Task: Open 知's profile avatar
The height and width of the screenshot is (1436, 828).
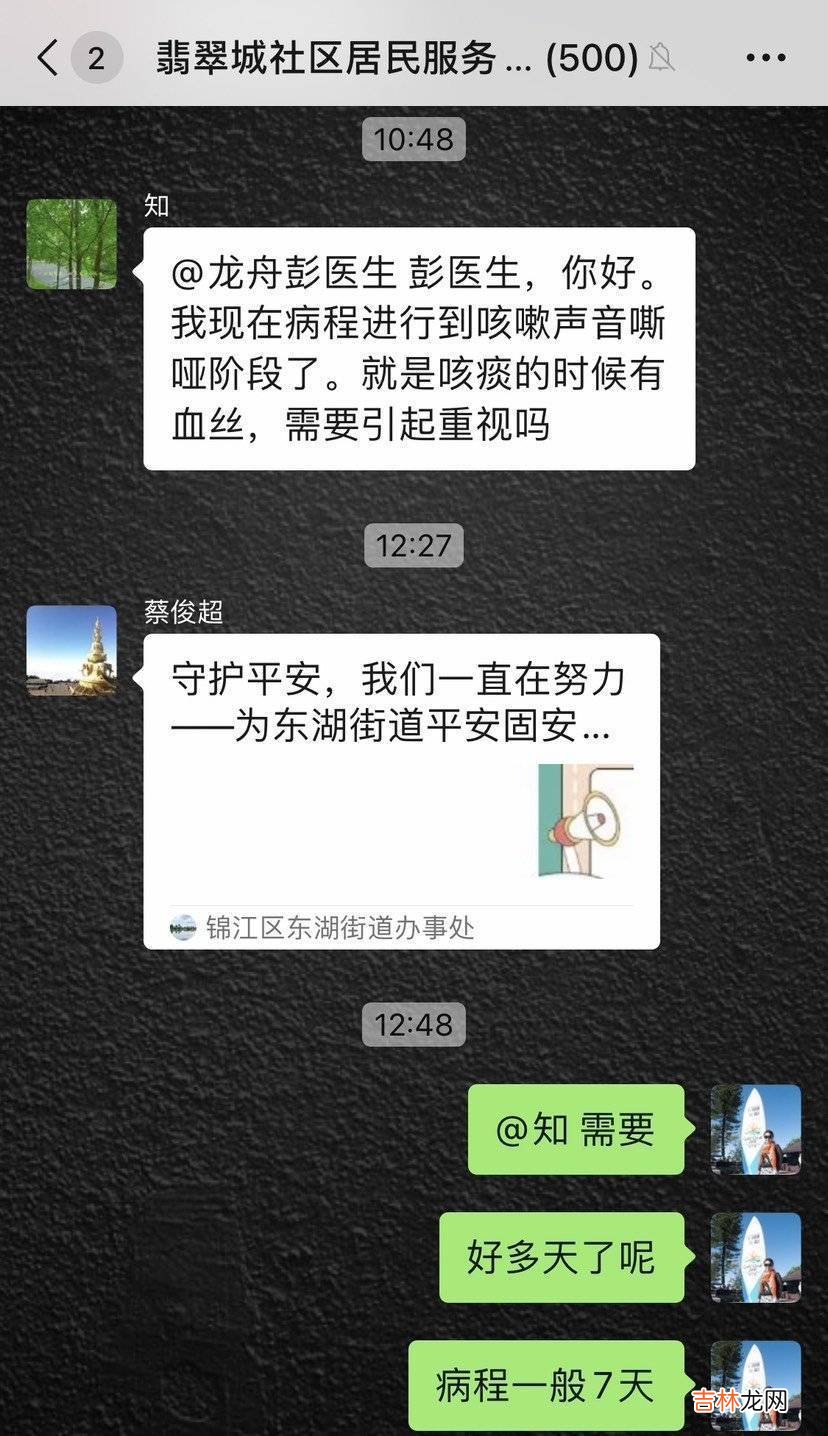Action: coord(71,244)
